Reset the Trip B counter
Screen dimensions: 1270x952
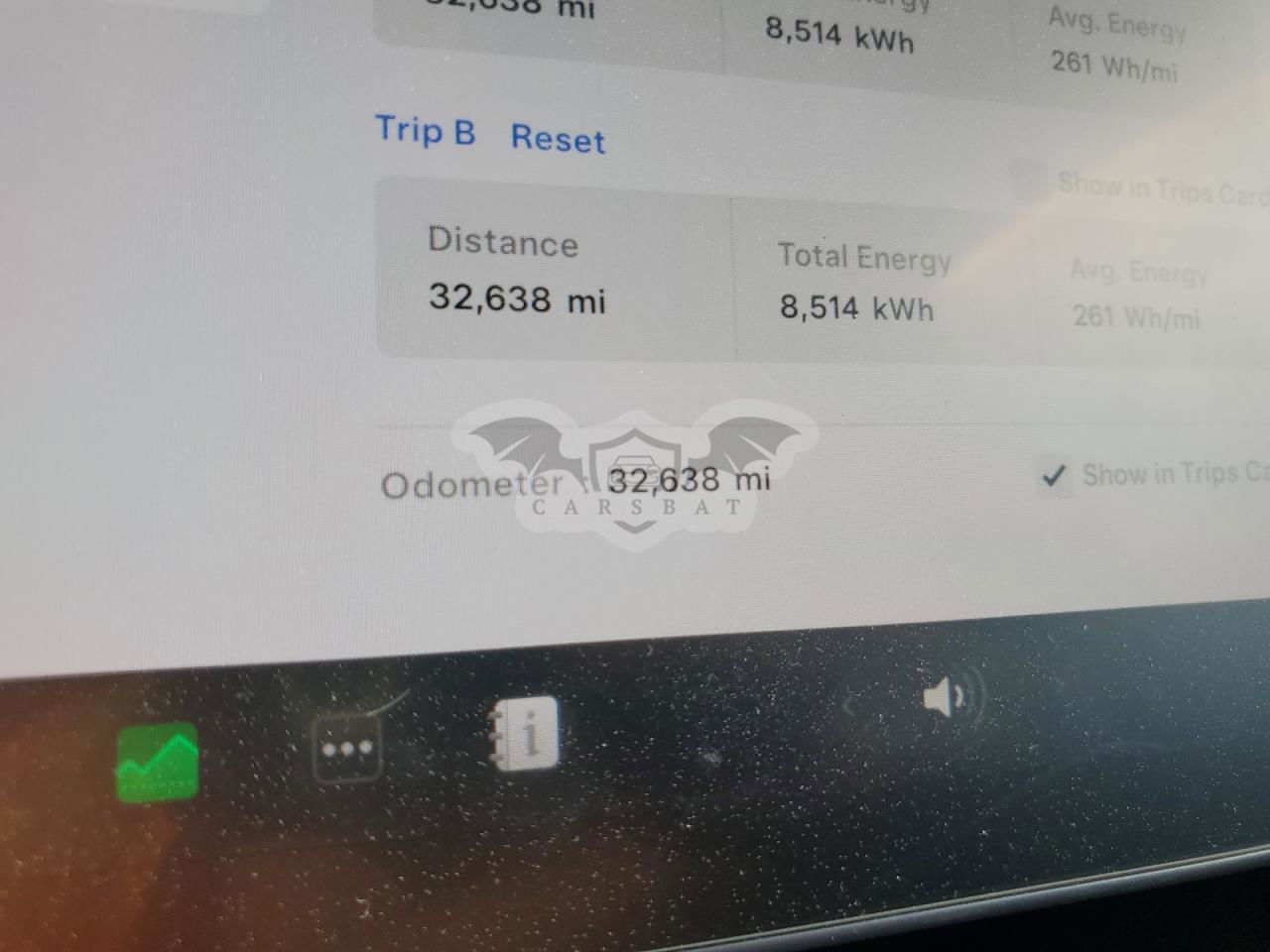557,139
